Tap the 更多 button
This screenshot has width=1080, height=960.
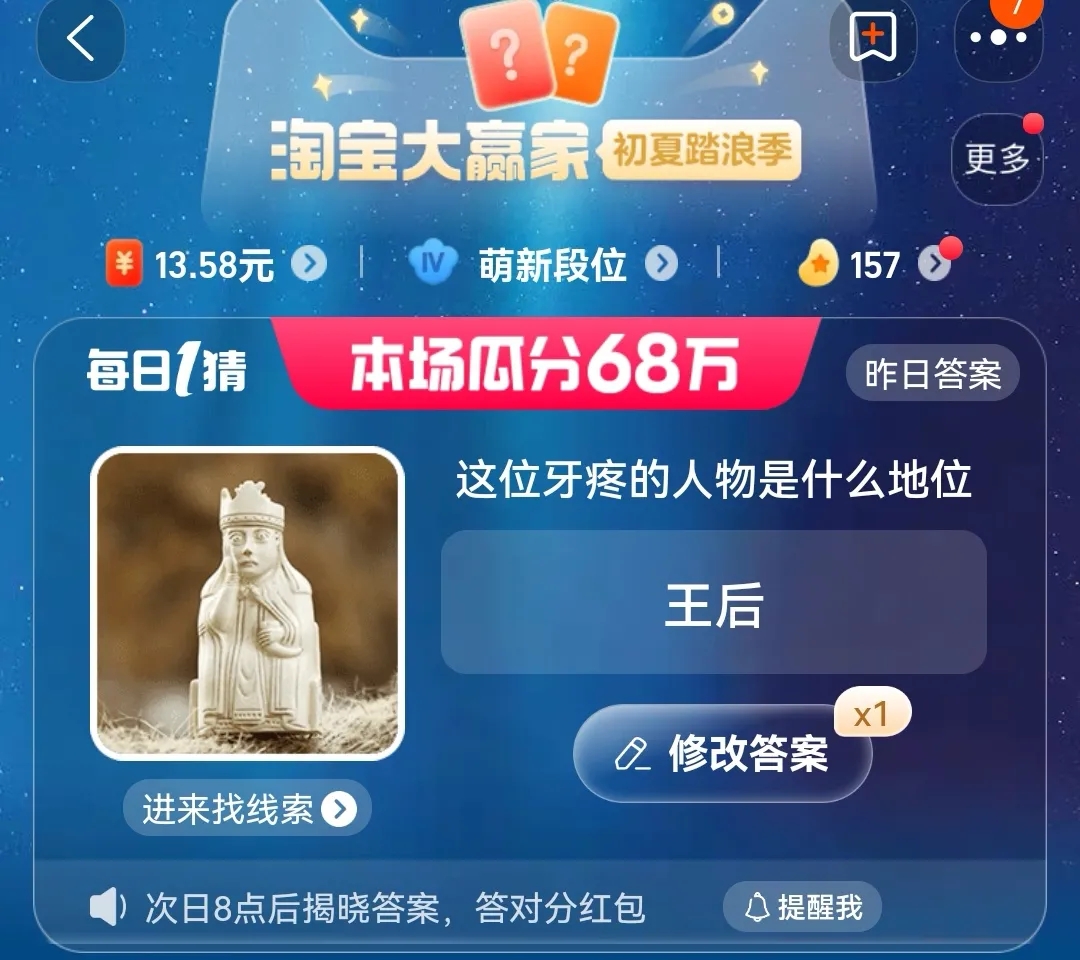pyautogui.click(x=996, y=159)
